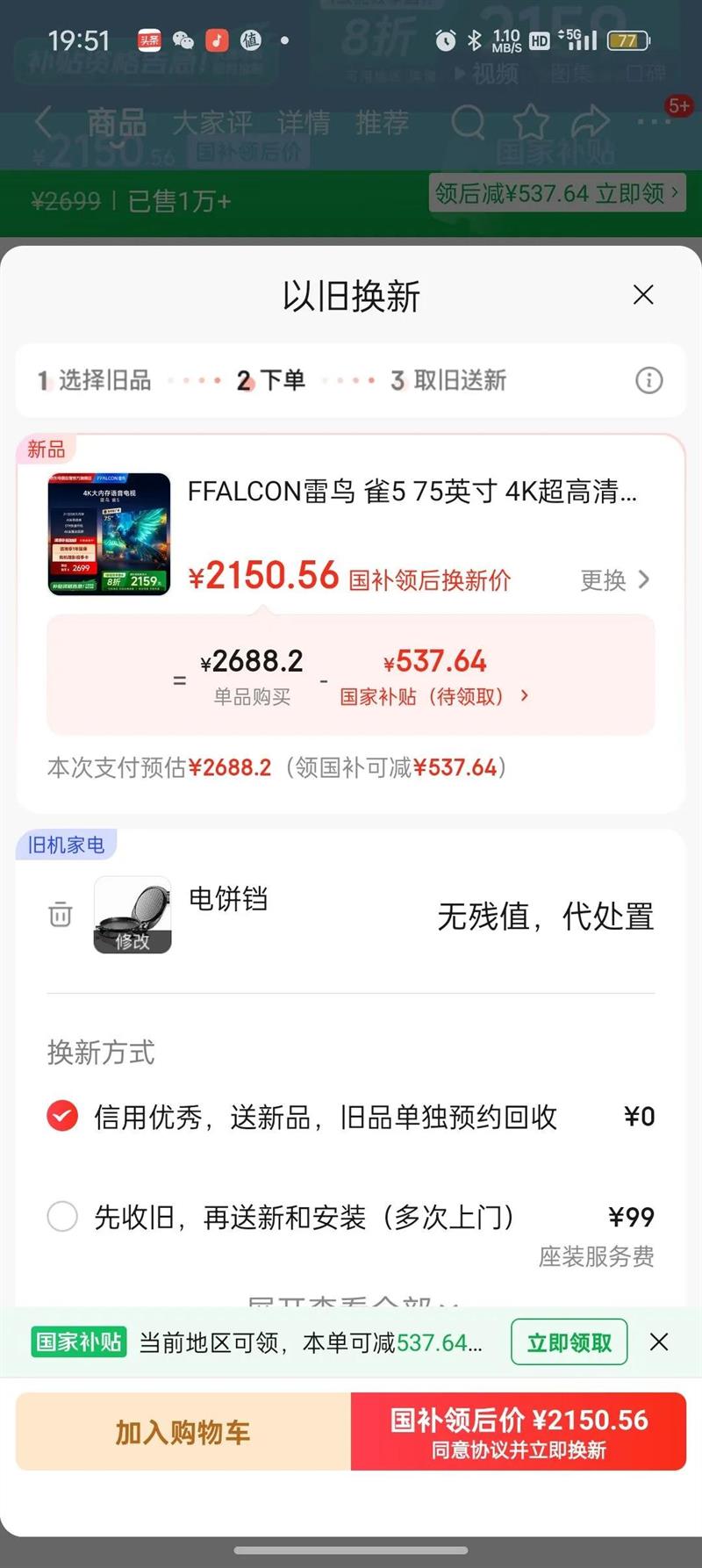Screen dimensions: 702x1568
Task: Tap 更换 to change the new product
Action: [x=614, y=579]
